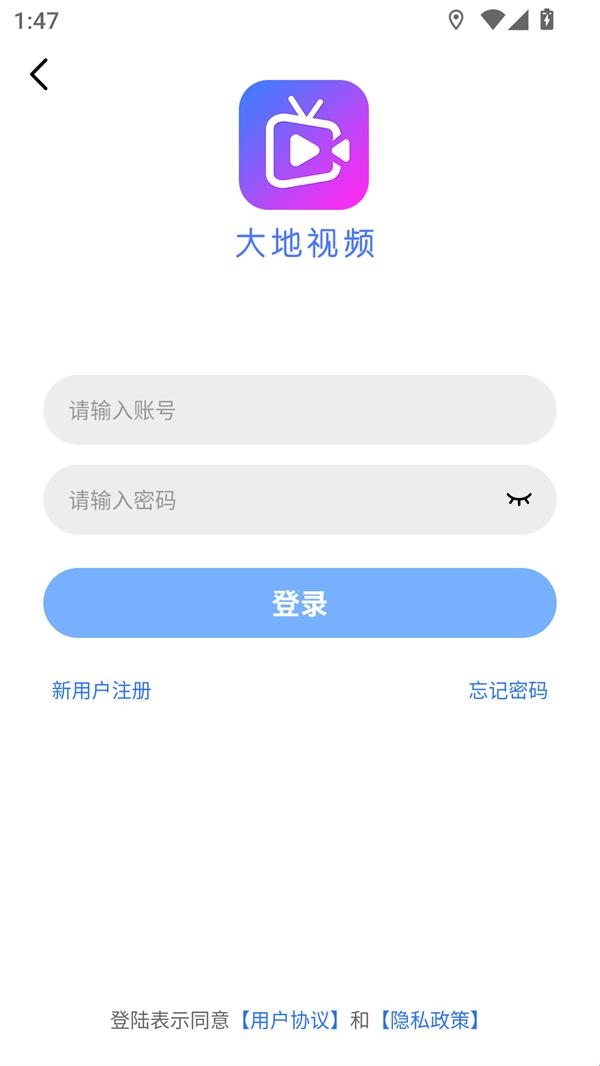Focus the 请输入账号 account field
The image size is (600, 1066).
coord(299,410)
